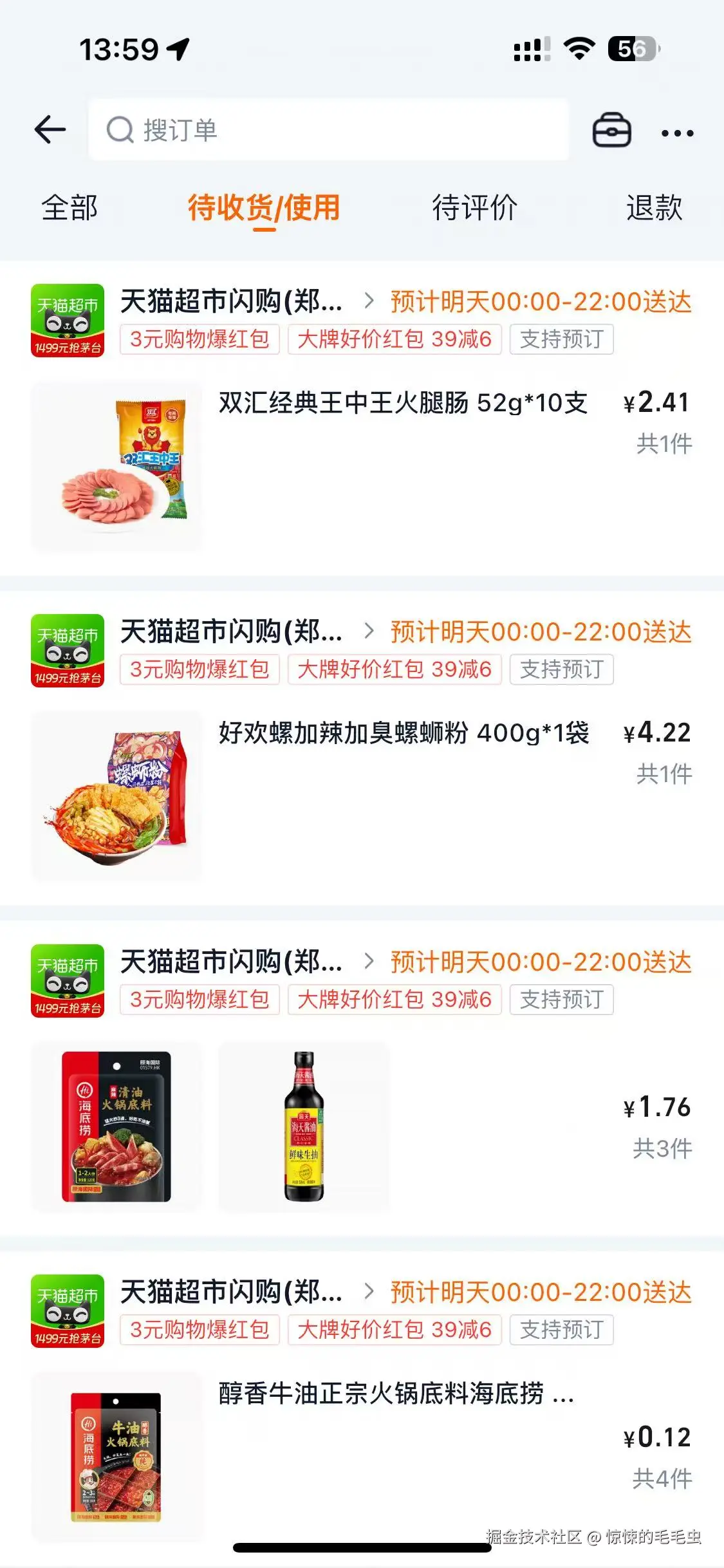The width and height of the screenshot is (724, 1568).
Task: Click the 3元购物爆红包 coupon tag
Action: tap(200, 341)
